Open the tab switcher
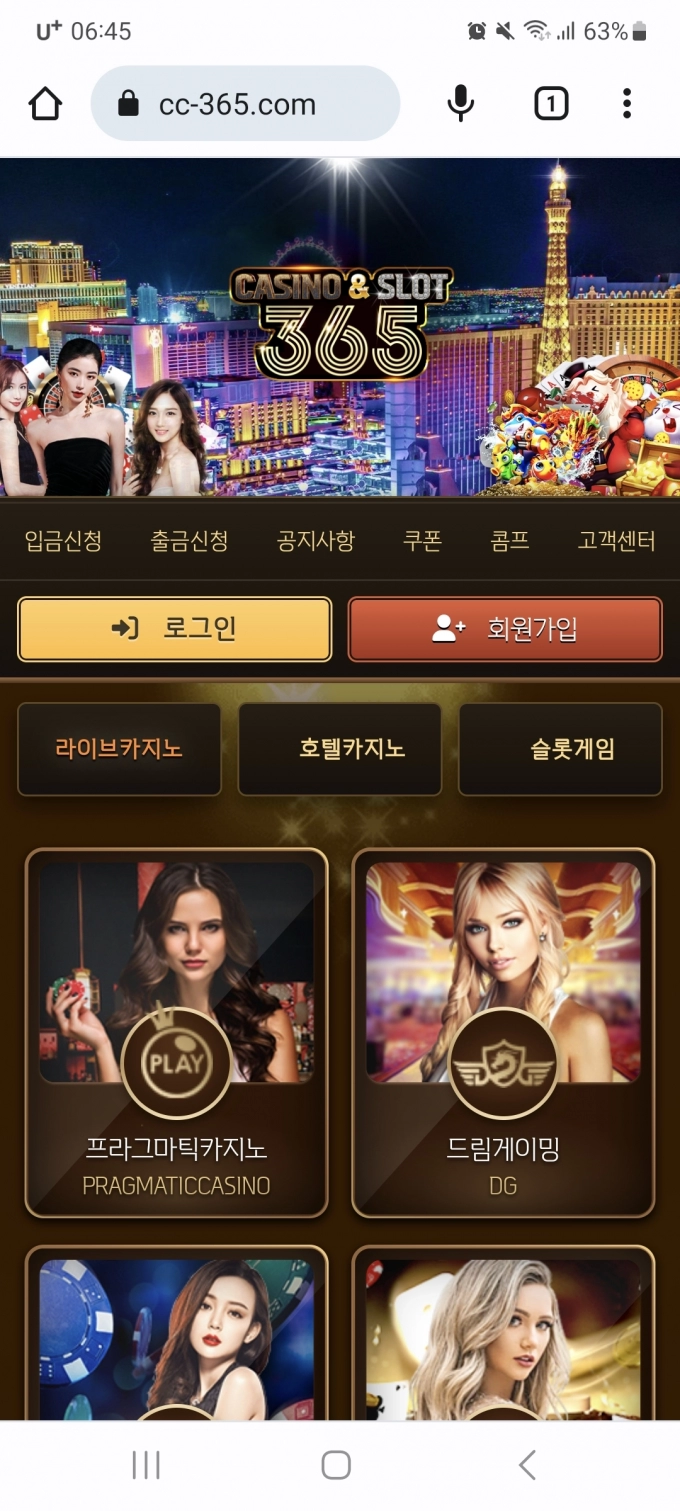This screenshot has width=680, height=1511. pos(551,104)
